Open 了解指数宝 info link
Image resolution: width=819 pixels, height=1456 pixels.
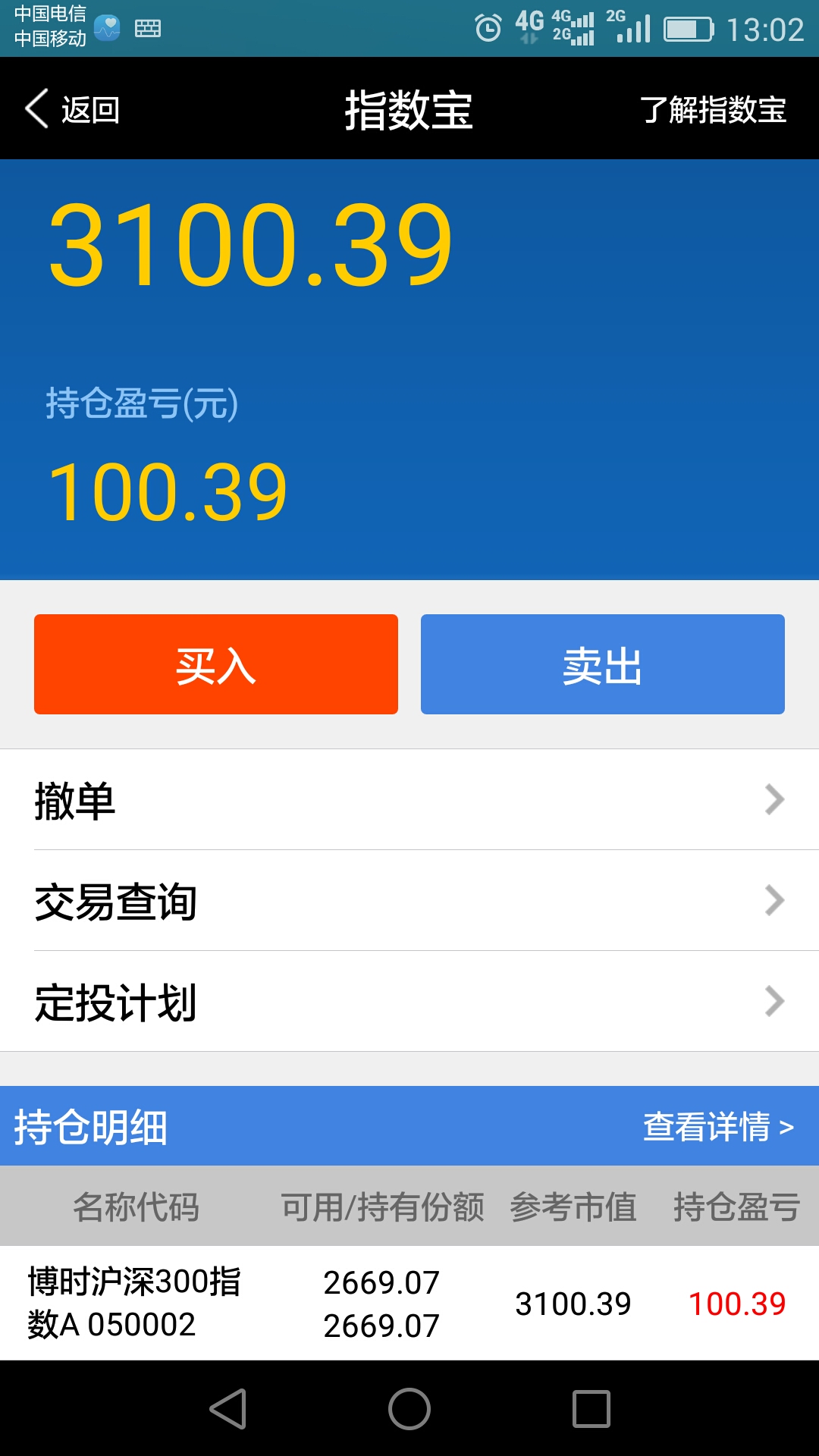click(713, 109)
